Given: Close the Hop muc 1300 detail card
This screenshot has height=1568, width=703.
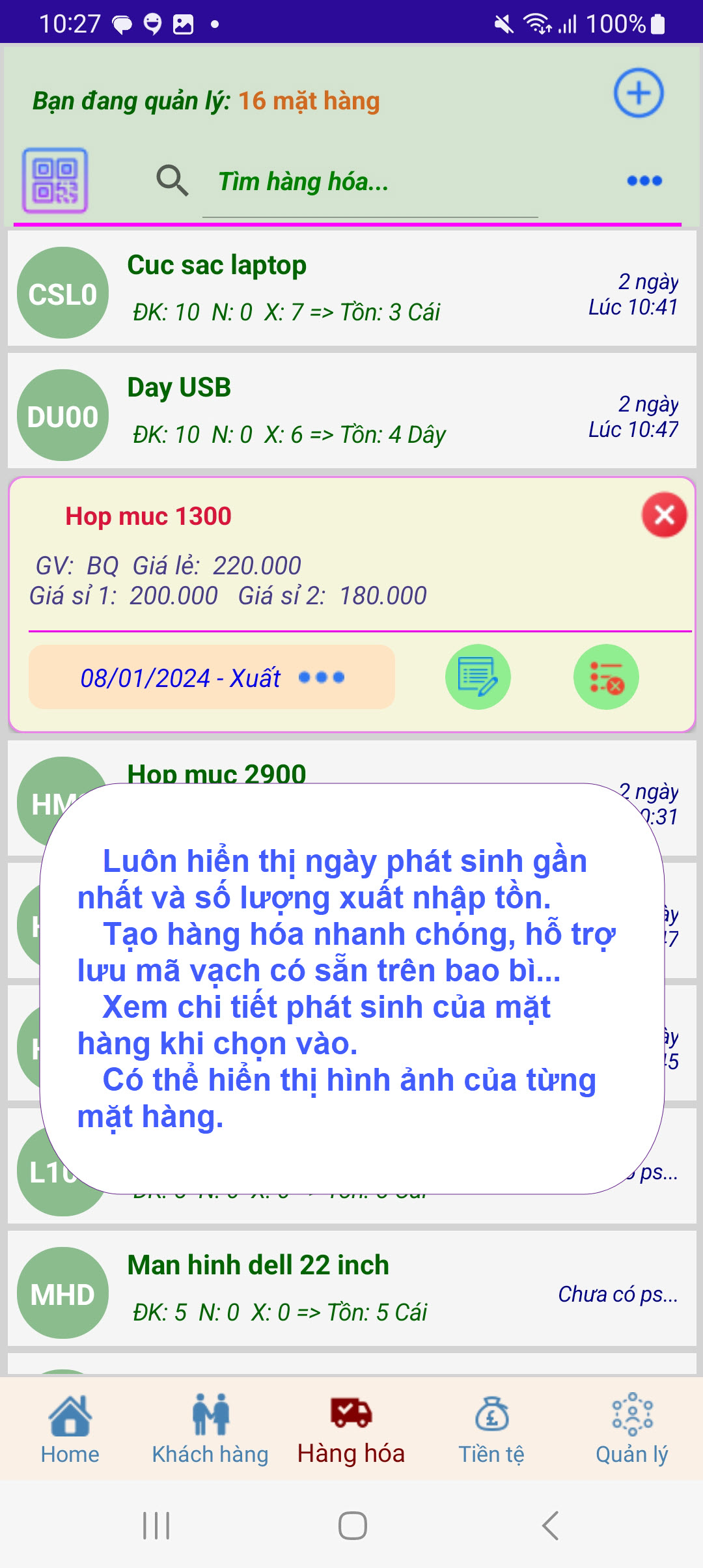Looking at the screenshot, I should pyautogui.click(x=664, y=515).
